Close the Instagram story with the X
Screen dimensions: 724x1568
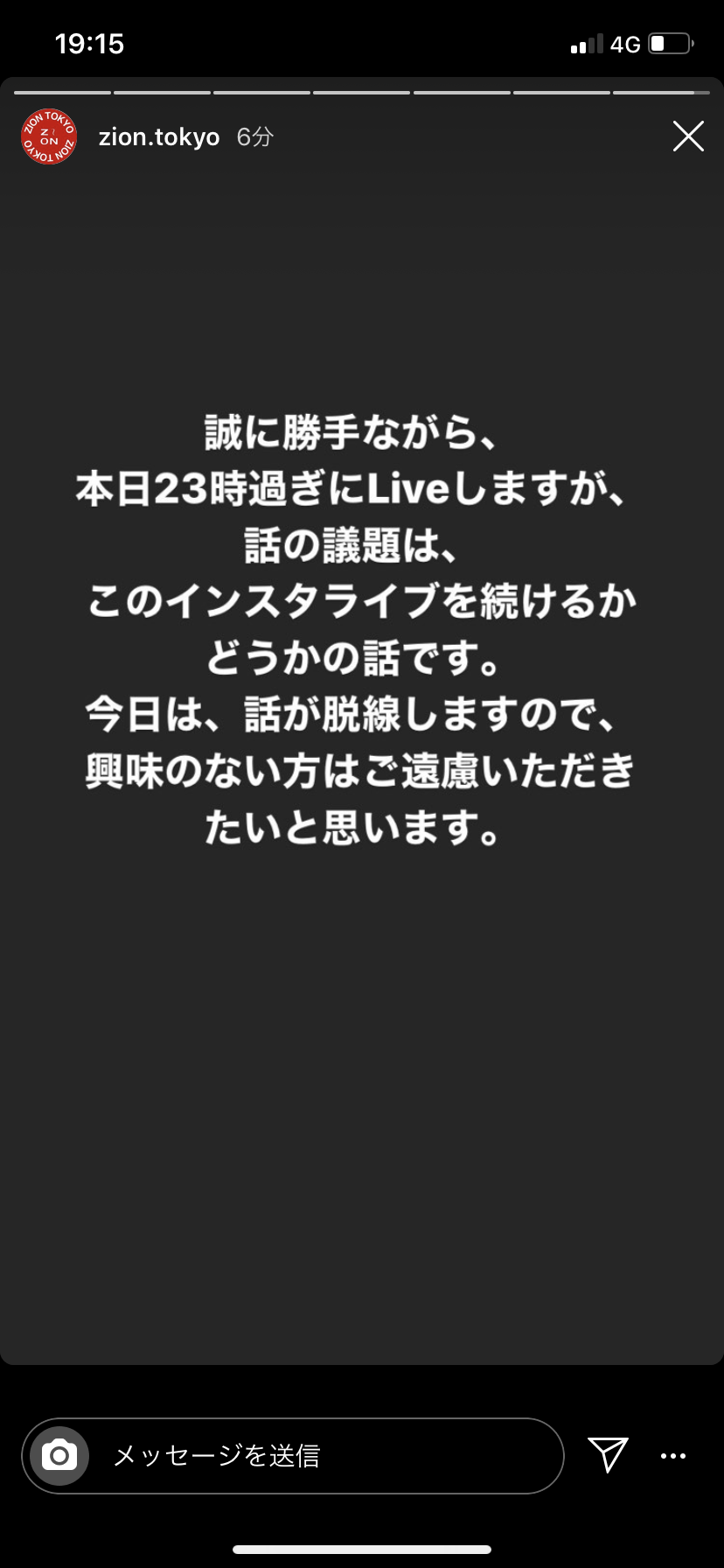click(x=687, y=136)
